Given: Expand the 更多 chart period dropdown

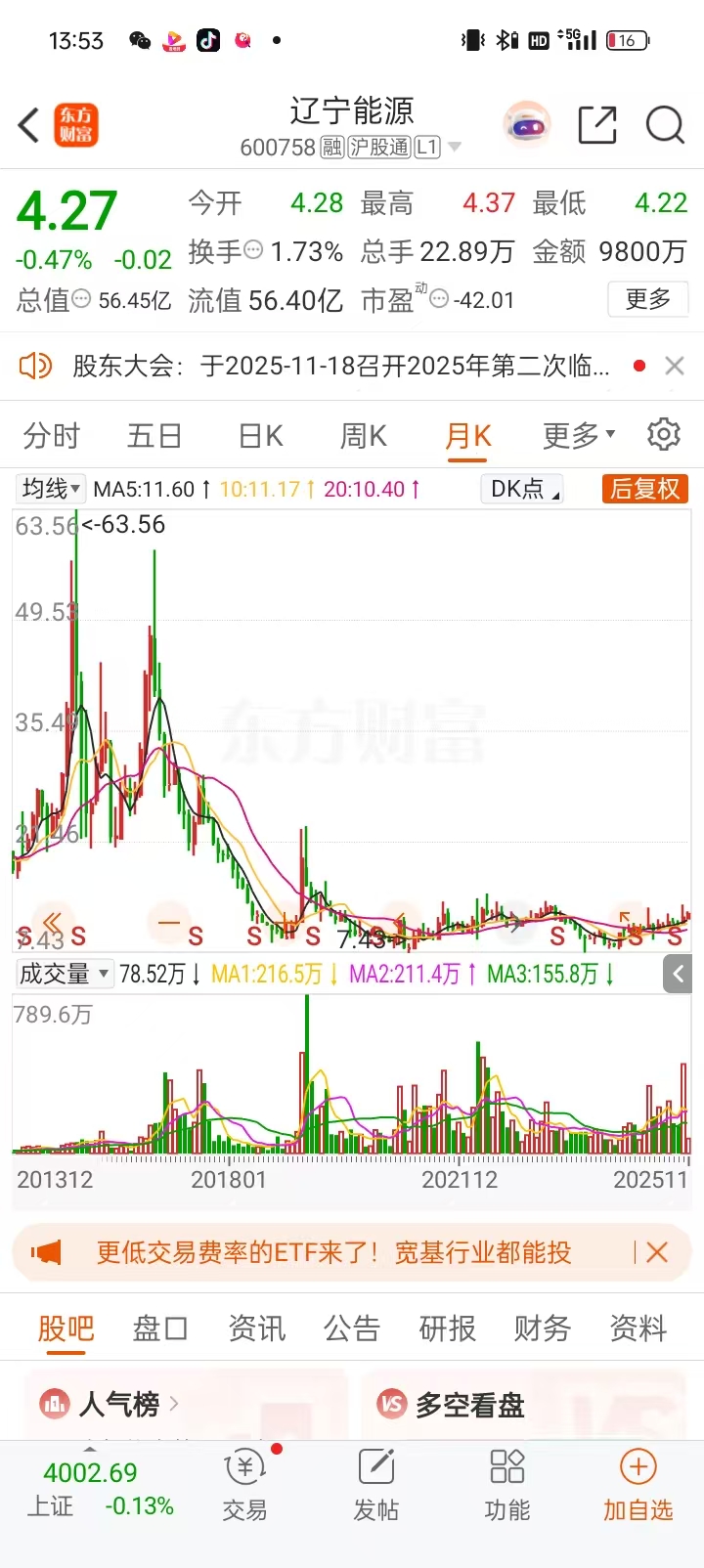Looking at the screenshot, I should (578, 436).
